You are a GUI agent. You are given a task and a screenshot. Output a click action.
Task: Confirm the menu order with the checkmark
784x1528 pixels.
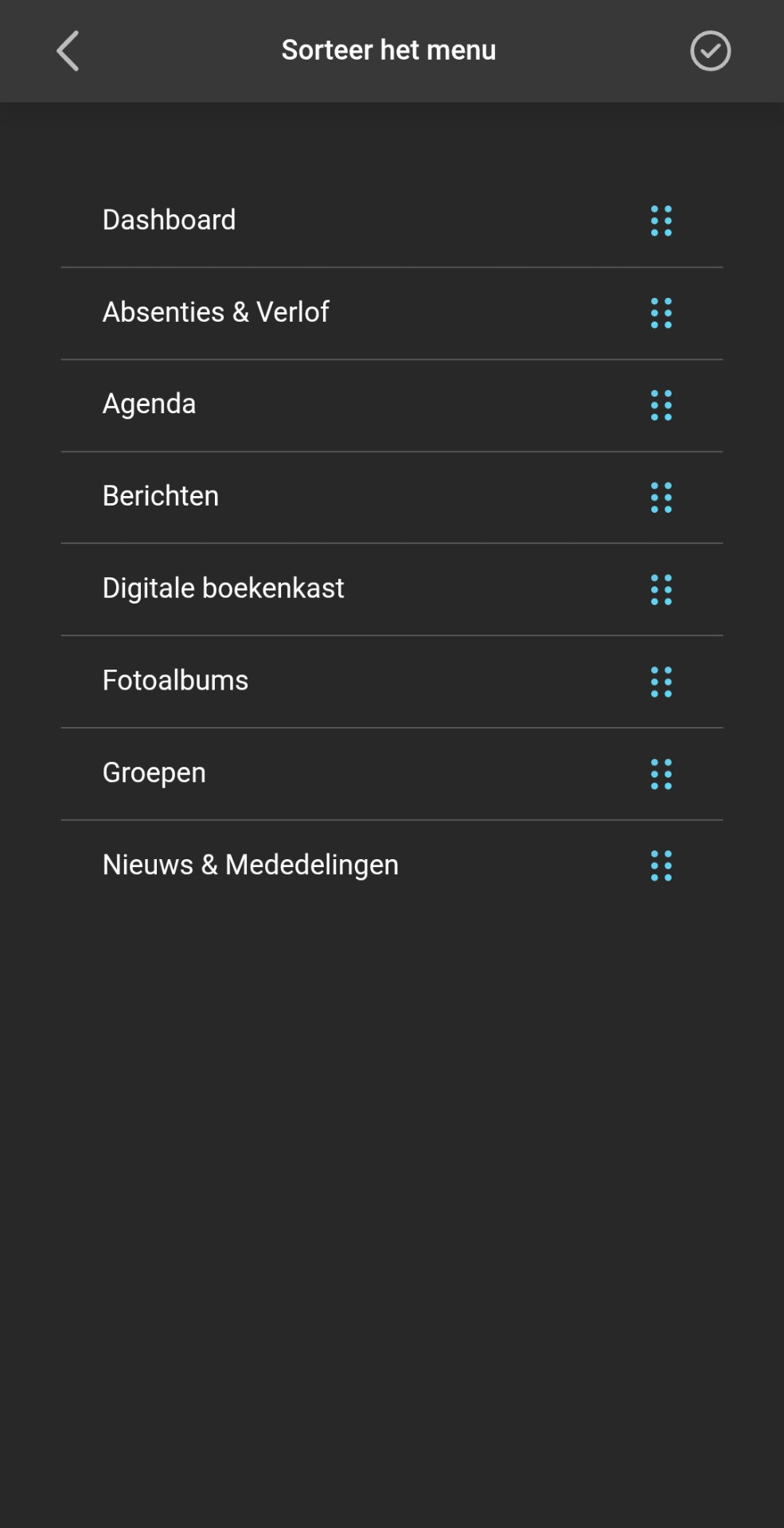[710, 51]
